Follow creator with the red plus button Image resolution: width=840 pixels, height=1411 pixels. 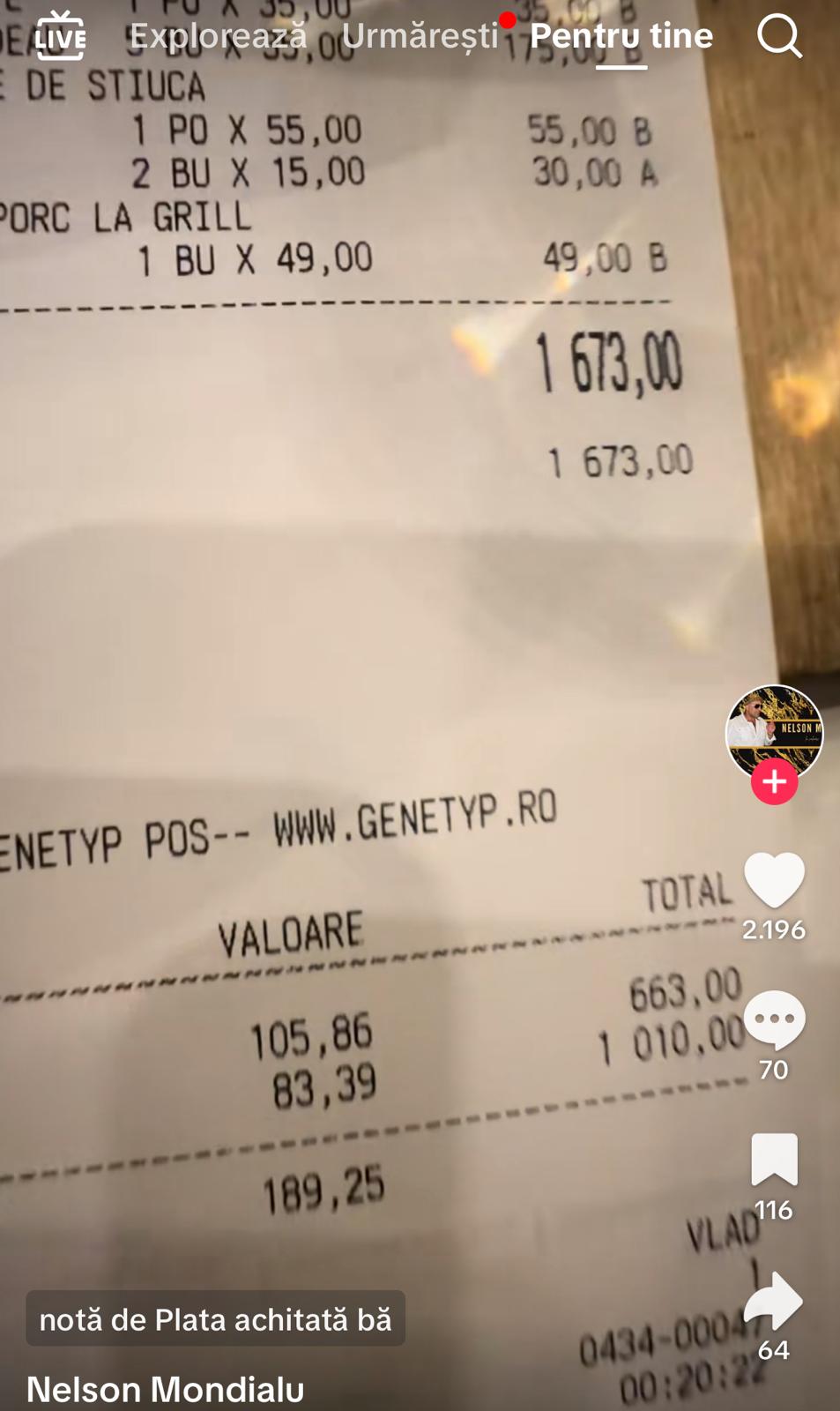[x=774, y=781]
